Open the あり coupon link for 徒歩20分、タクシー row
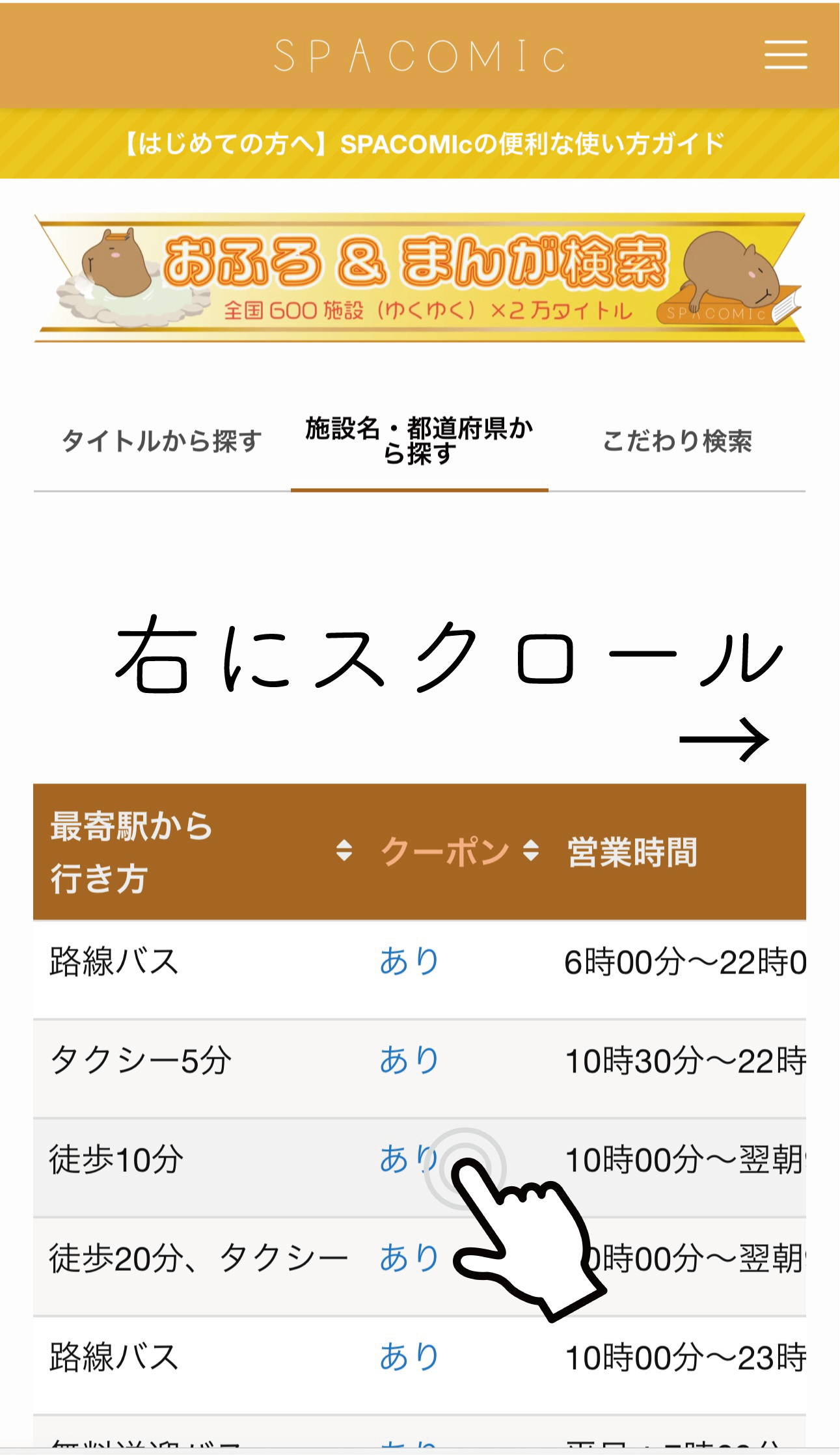 [x=409, y=1258]
